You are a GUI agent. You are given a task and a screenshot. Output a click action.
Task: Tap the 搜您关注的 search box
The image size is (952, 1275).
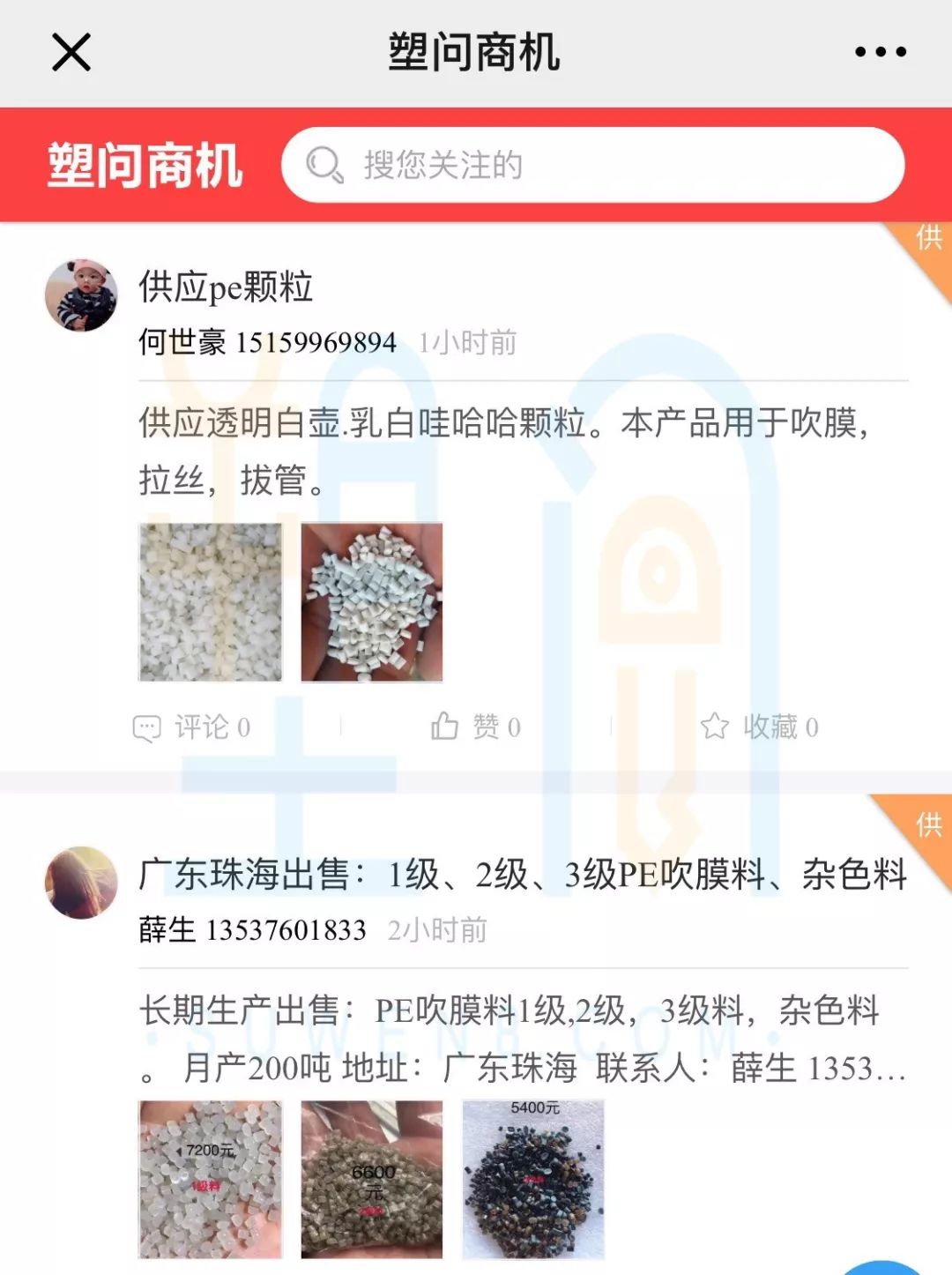(592, 165)
